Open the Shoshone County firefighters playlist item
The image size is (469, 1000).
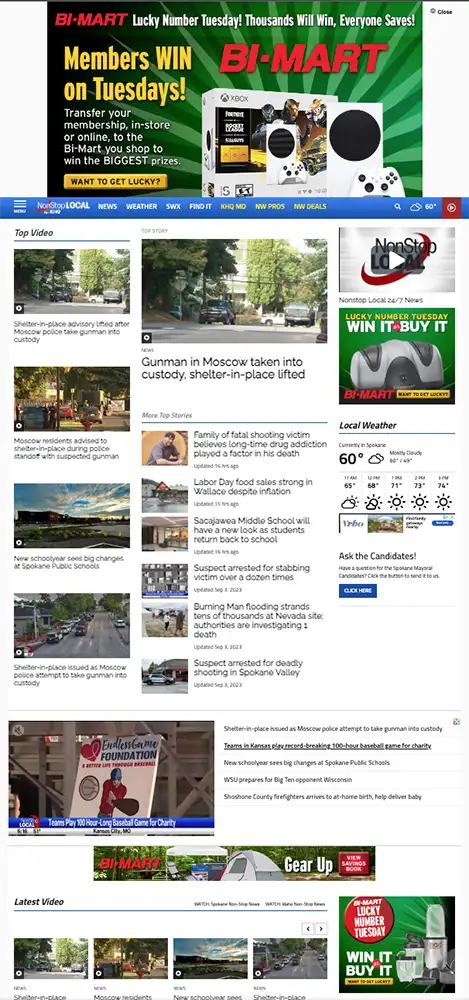322,797
